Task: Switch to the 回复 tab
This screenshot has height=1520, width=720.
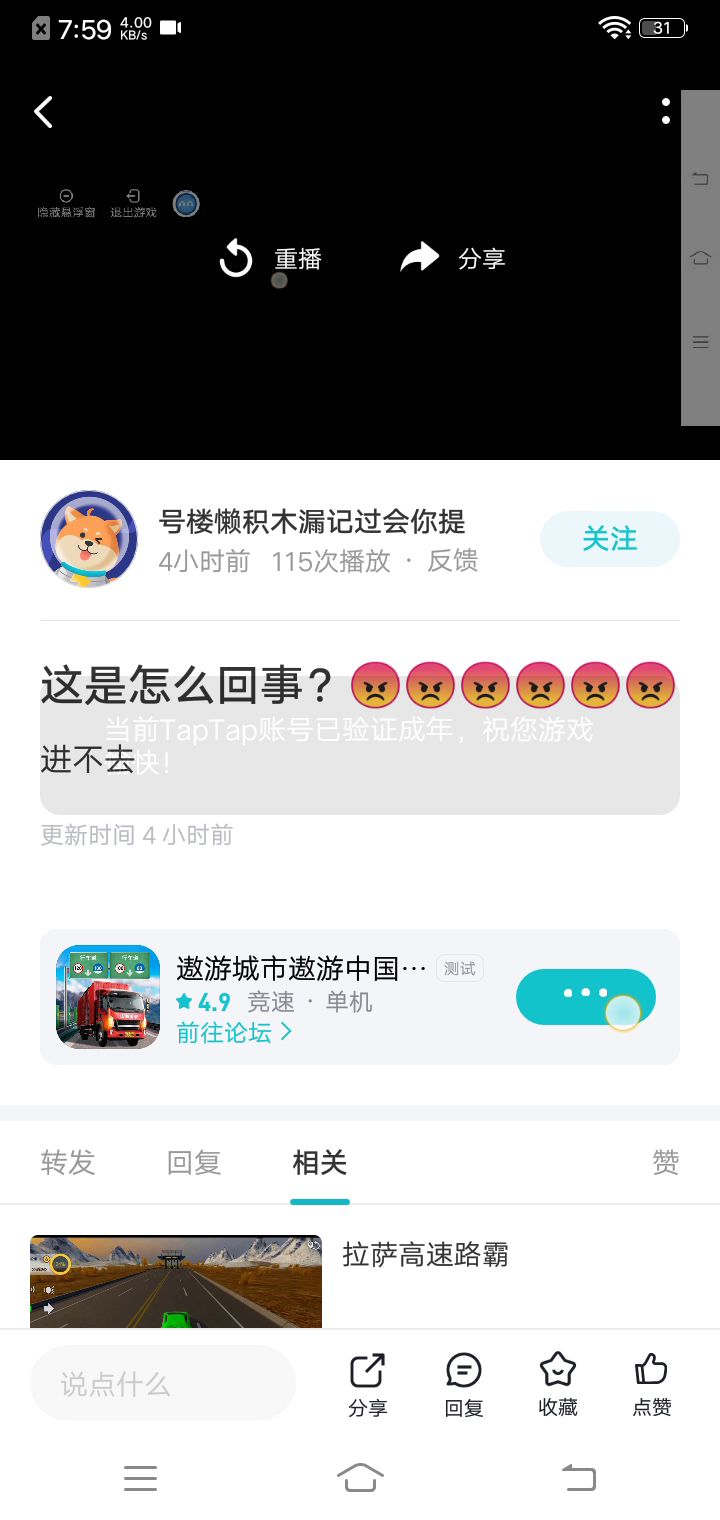Action: click(194, 1162)
